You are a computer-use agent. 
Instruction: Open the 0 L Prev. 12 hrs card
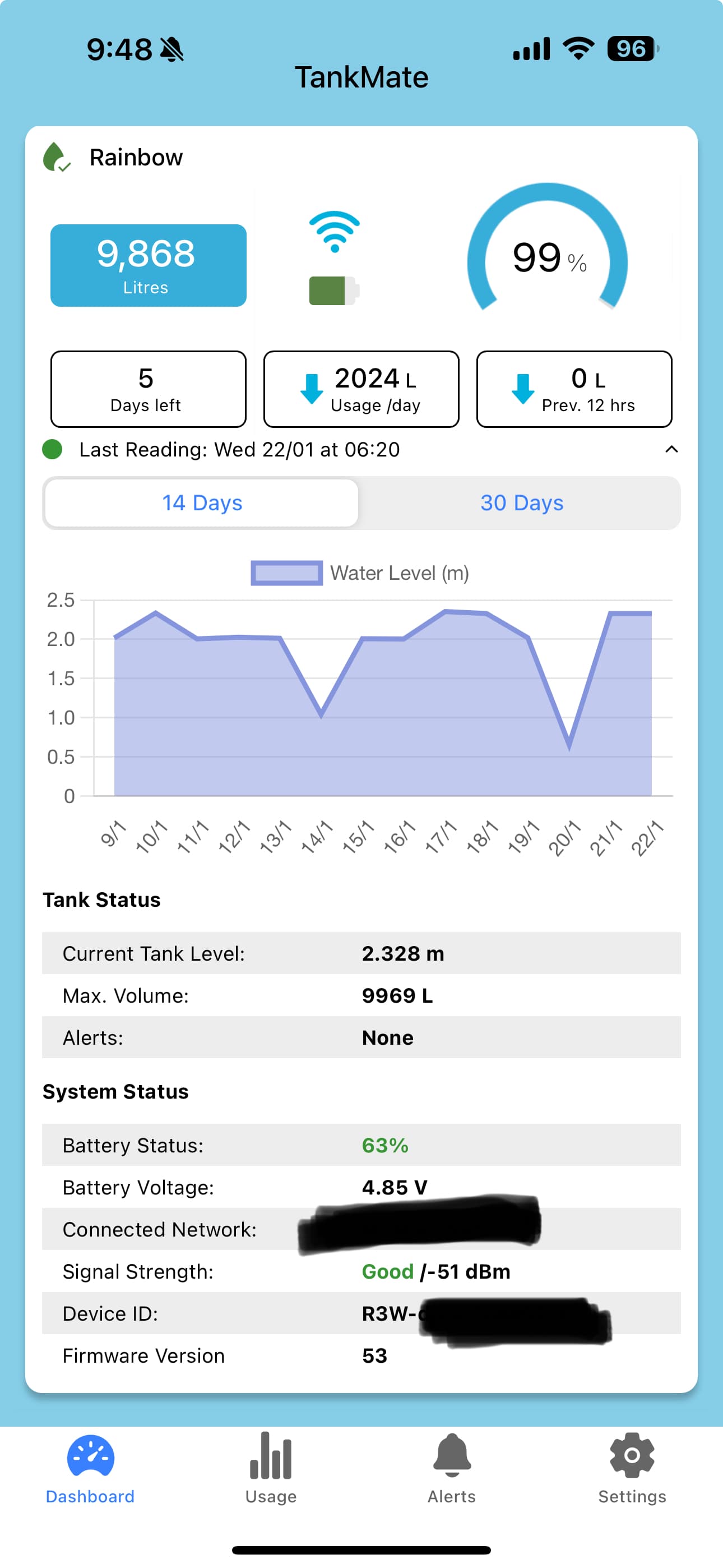coord(574,389)
